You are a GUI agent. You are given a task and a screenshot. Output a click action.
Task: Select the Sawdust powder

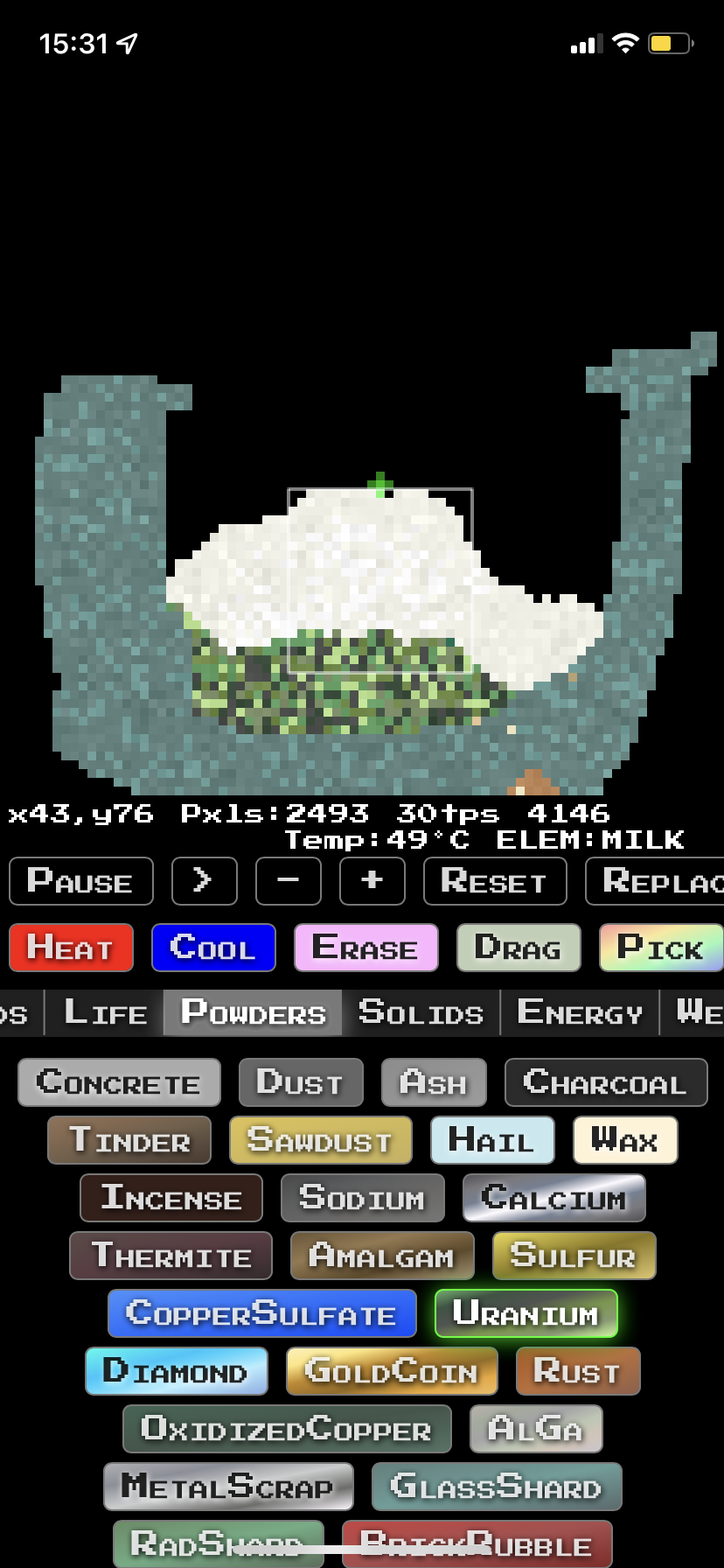320,1140
